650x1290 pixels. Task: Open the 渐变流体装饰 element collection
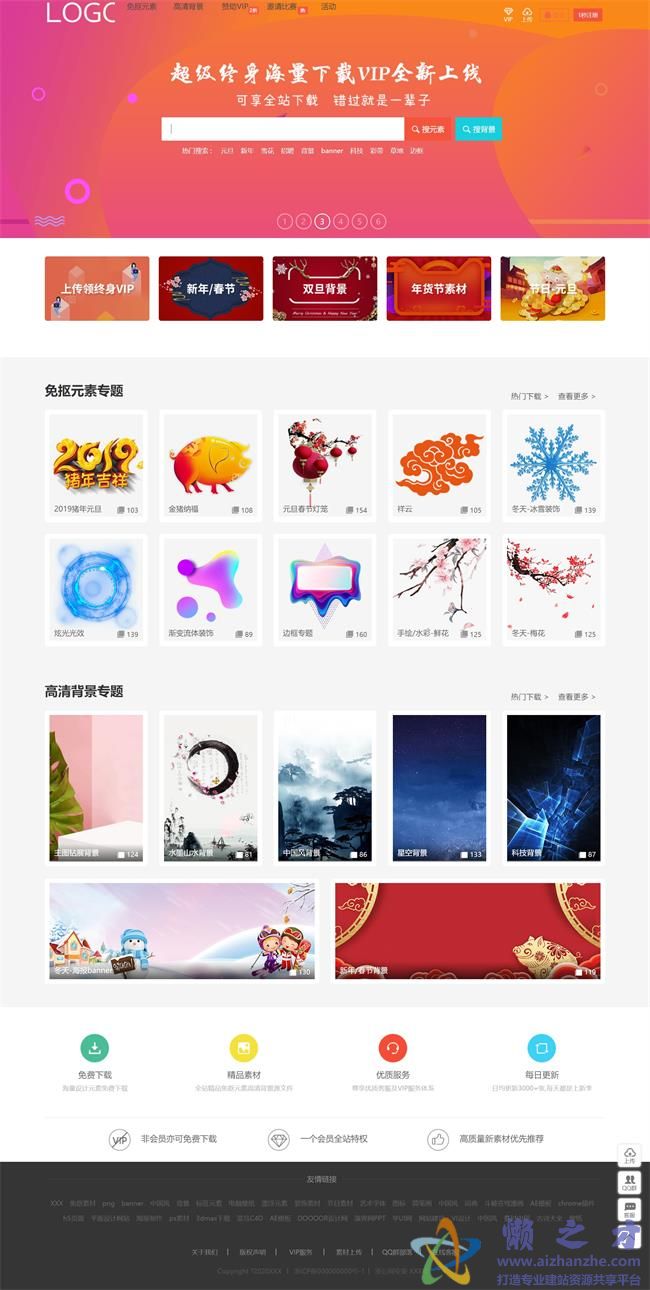tap(210, 590)
